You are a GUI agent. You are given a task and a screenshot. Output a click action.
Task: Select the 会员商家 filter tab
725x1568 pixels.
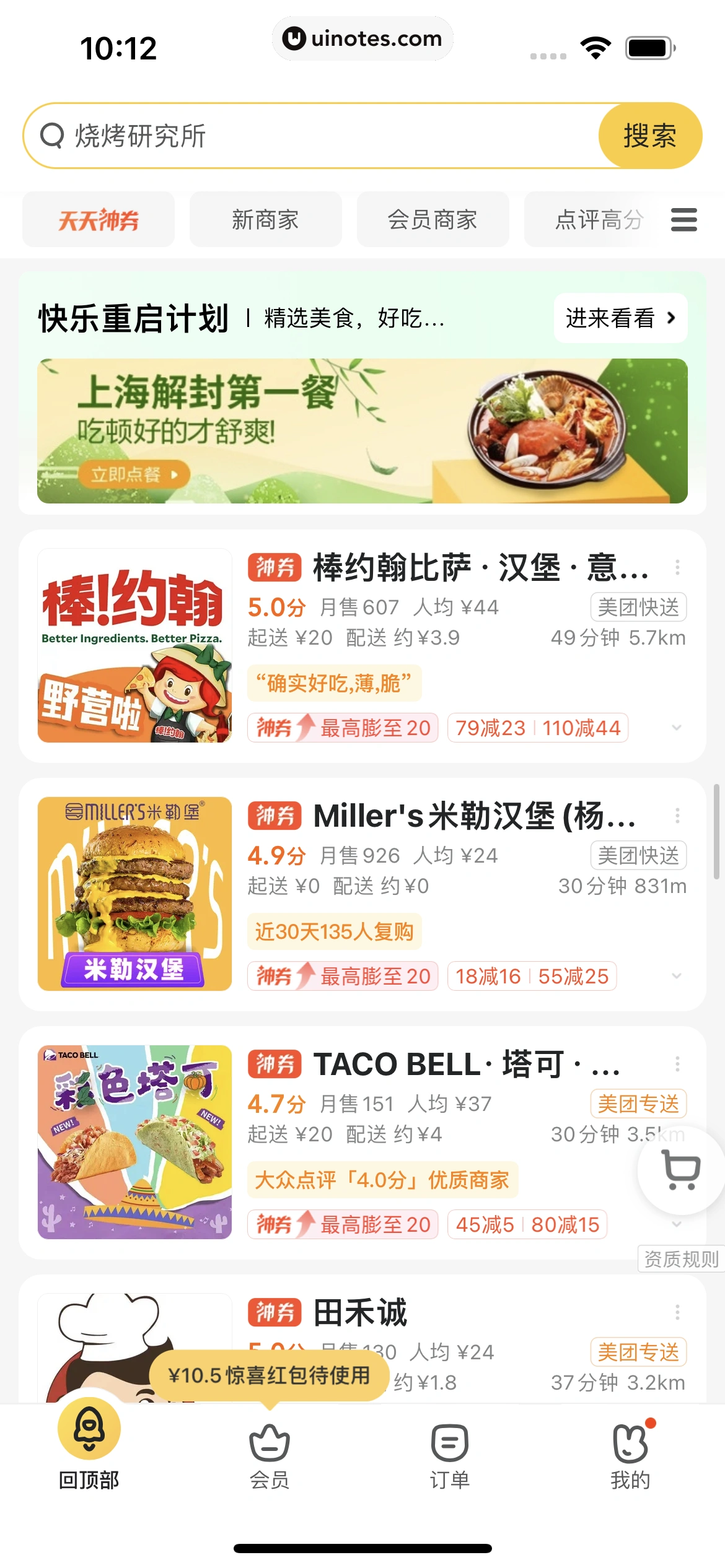tap(433, 220)
